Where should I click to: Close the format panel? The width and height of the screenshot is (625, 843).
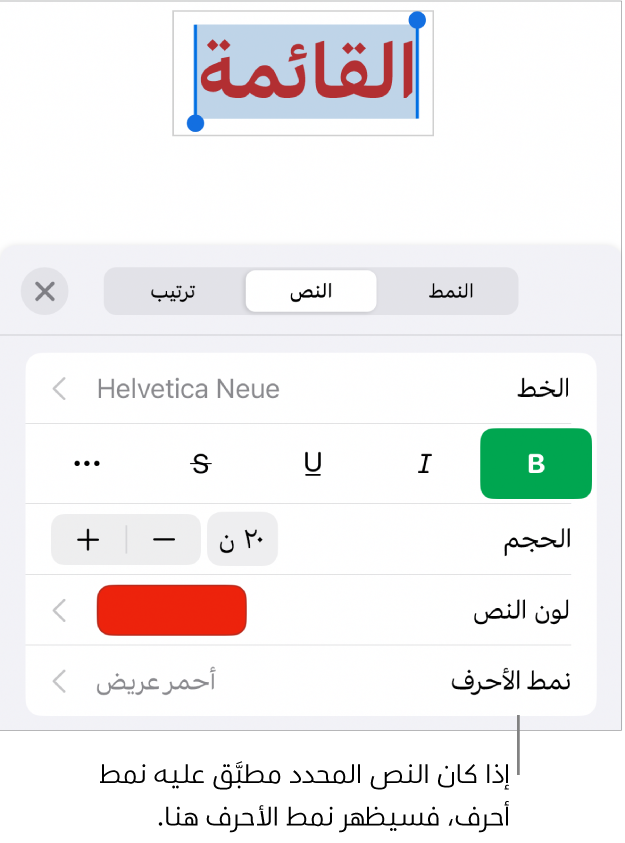(45, 292)
